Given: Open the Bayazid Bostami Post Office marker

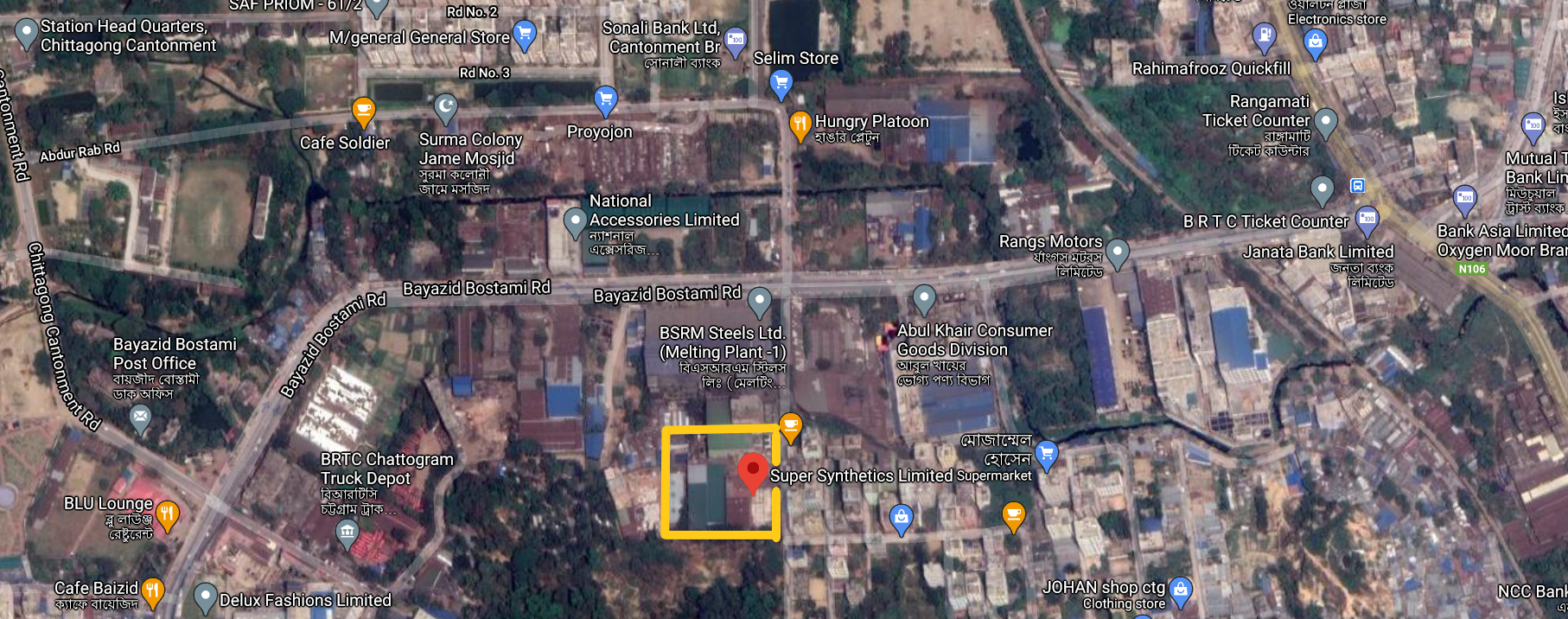Looking at the screenshot, I should (140, 418).
